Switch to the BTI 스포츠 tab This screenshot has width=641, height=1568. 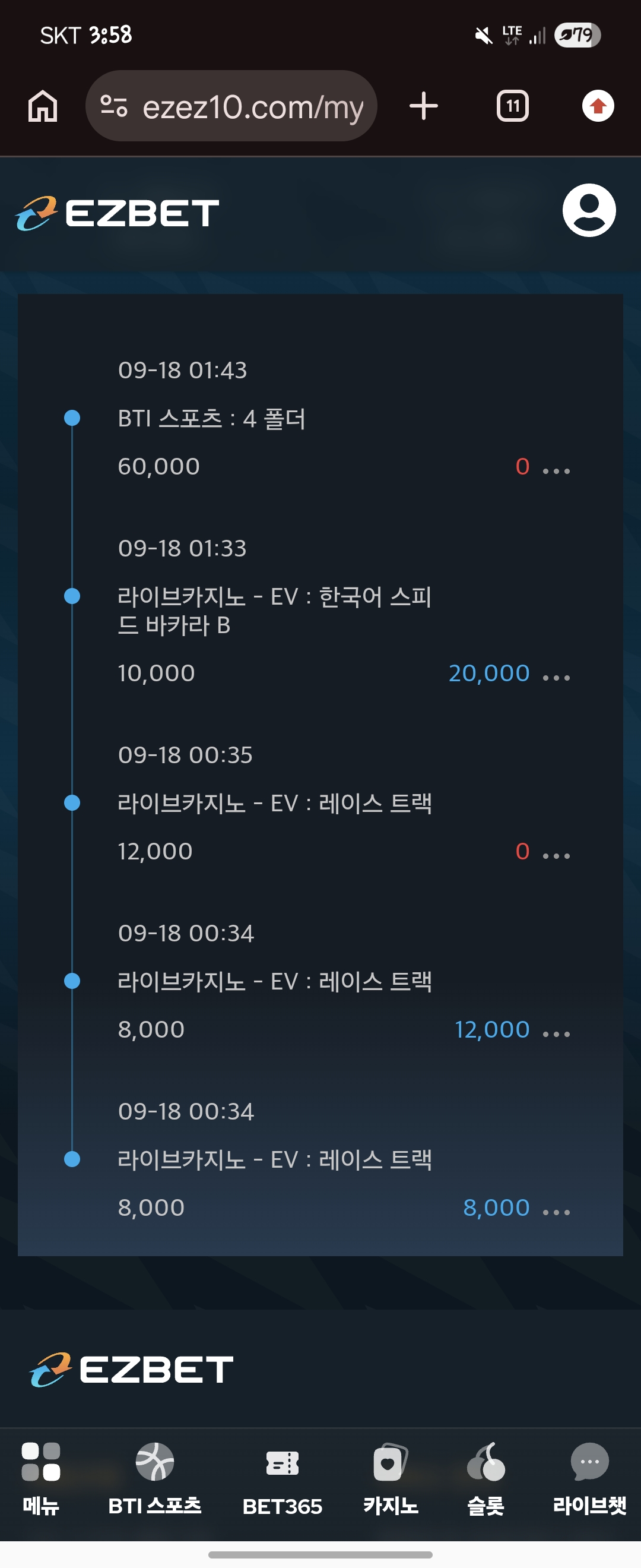[154, 1478]
